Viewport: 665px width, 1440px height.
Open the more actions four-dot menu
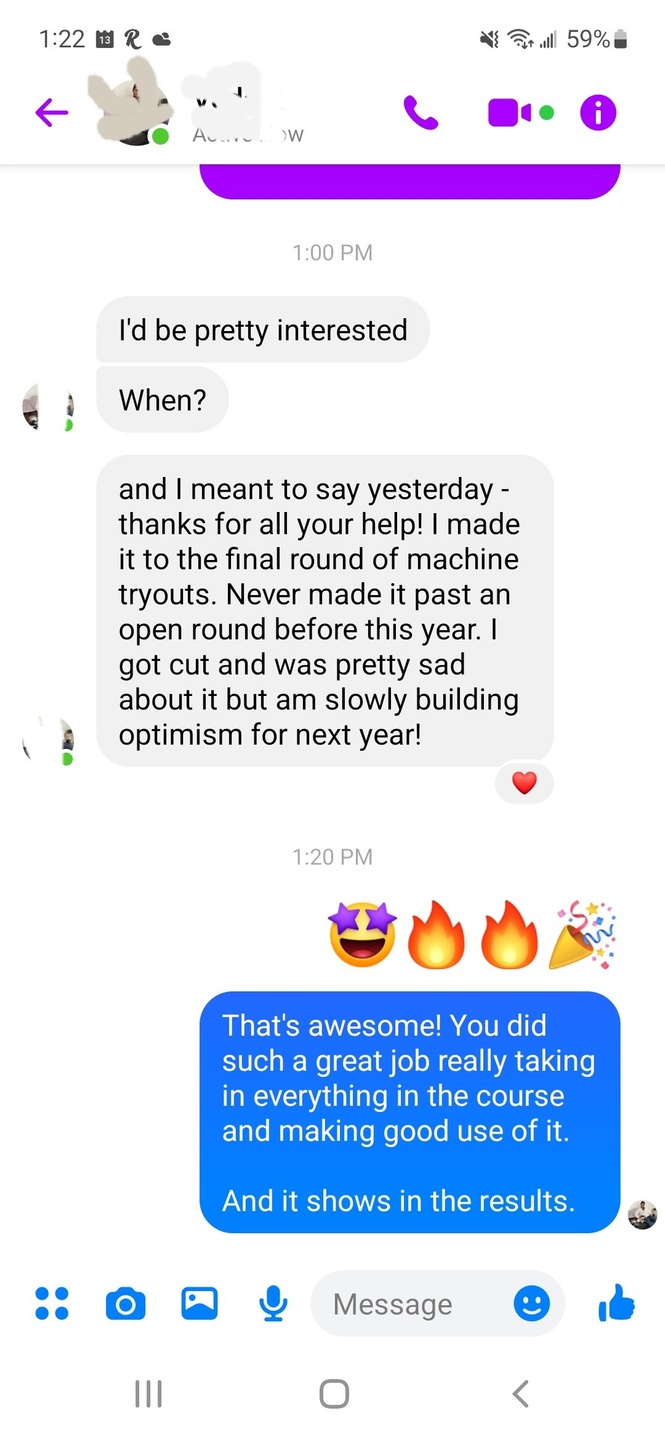[x=52, y=1303]
